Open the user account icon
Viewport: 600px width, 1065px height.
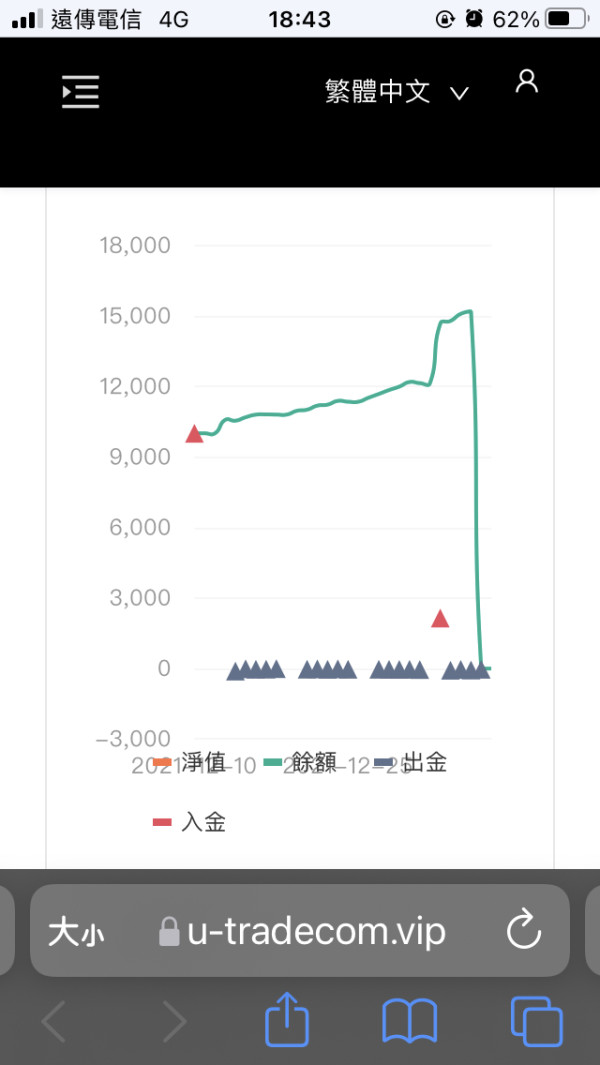[527, 82]
